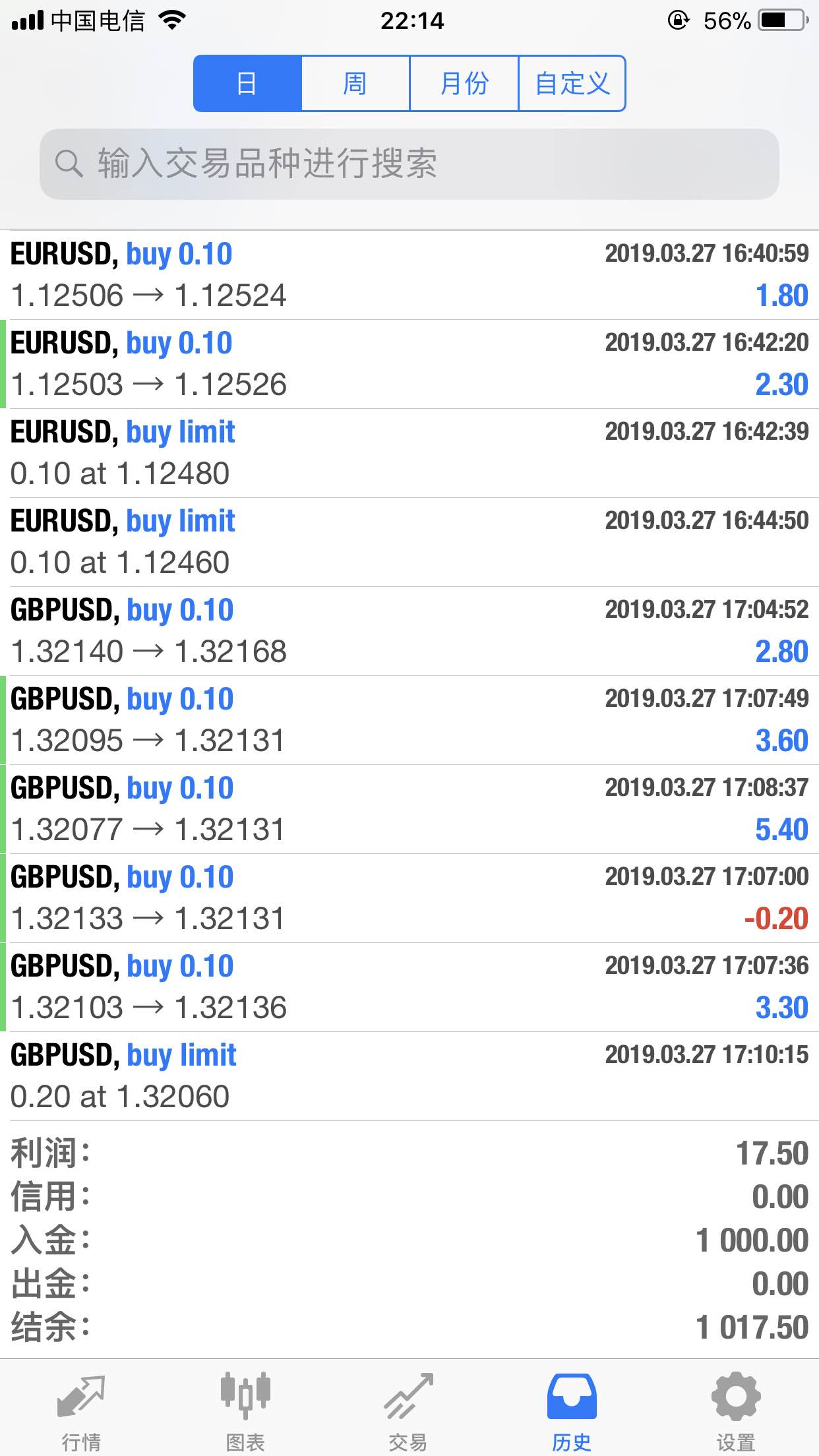
Task: Open the GBPUSD trade with profit 3.30
Action: tap(409, 987)
